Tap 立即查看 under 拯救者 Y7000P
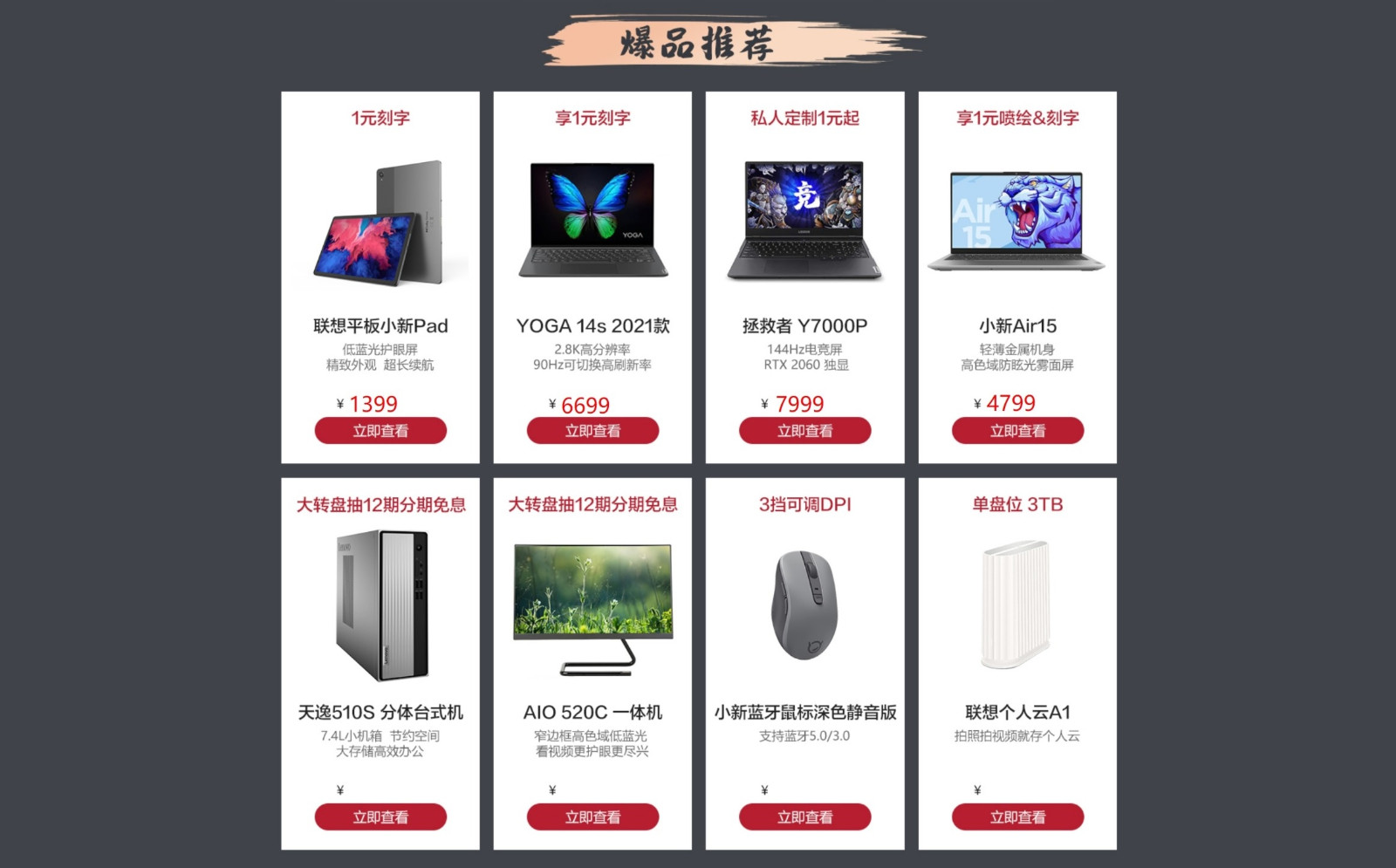This screenshot has width=1396, height=868. [804, 430]
